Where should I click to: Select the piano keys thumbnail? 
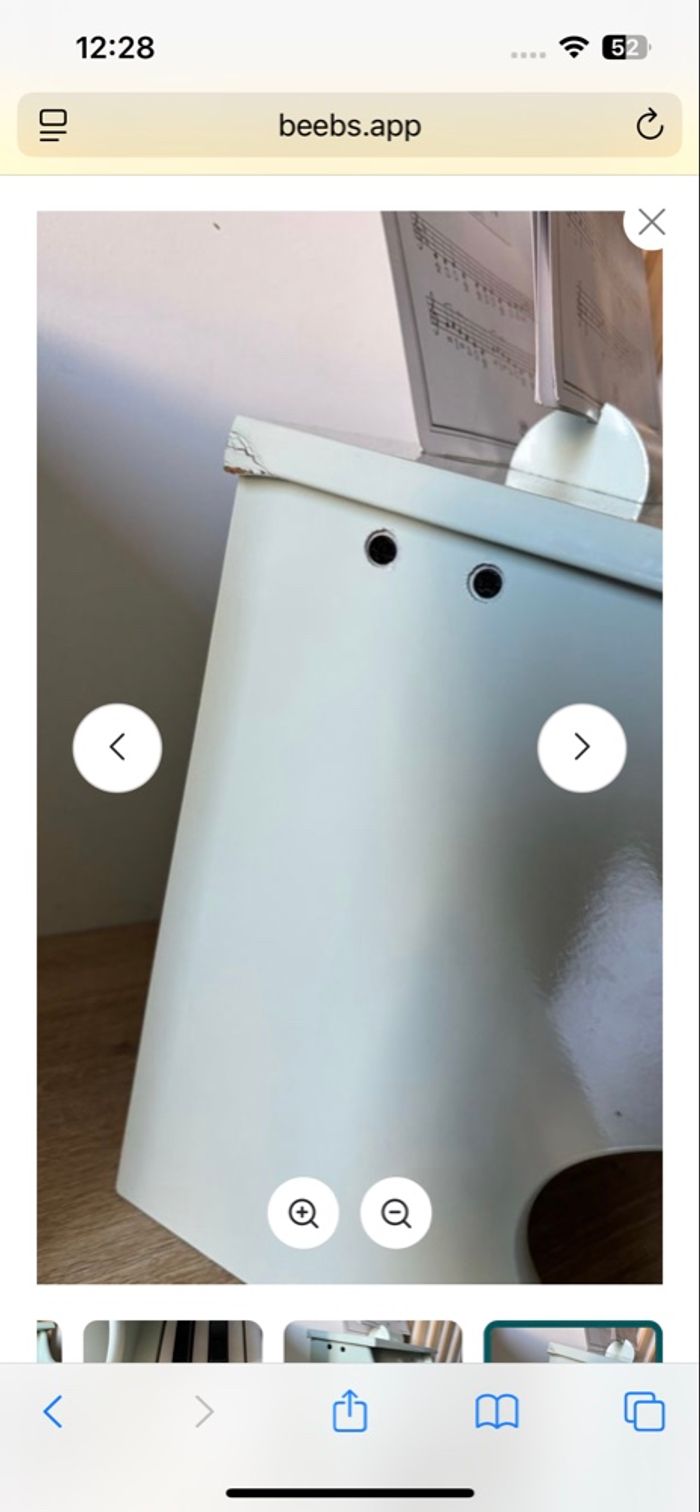point(172,1342)
